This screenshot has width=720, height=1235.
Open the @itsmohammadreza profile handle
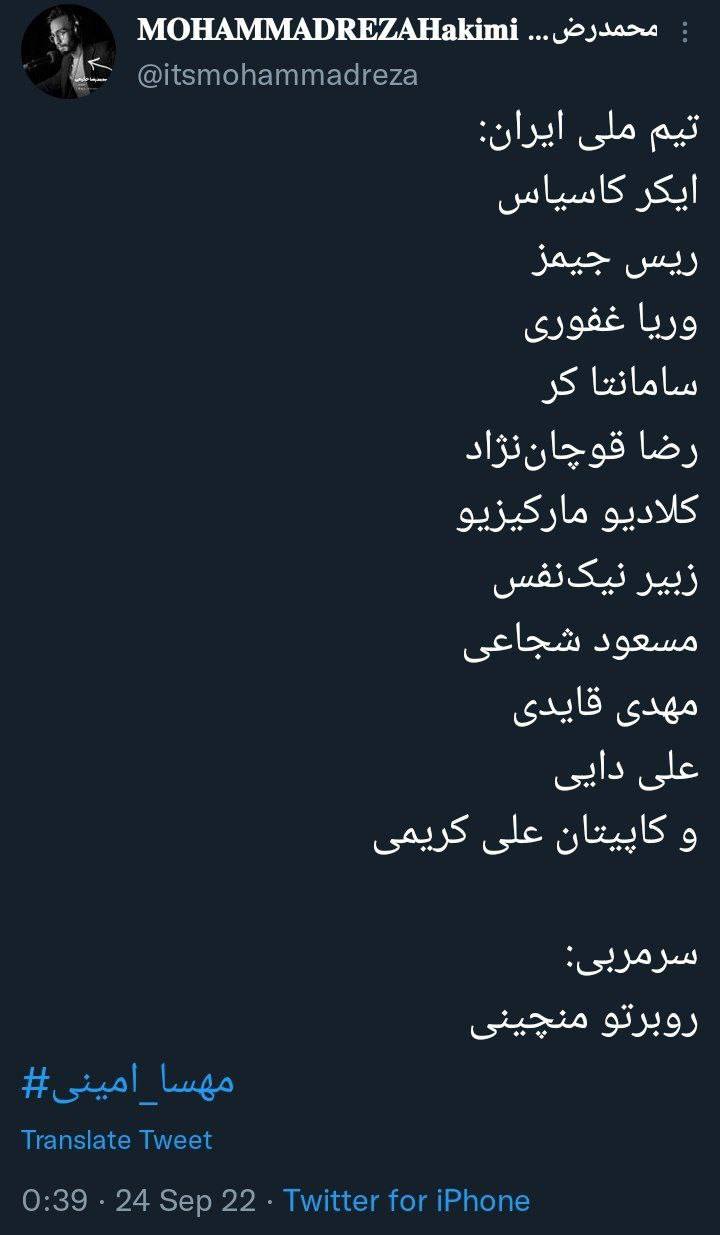[x=277, y=76]
